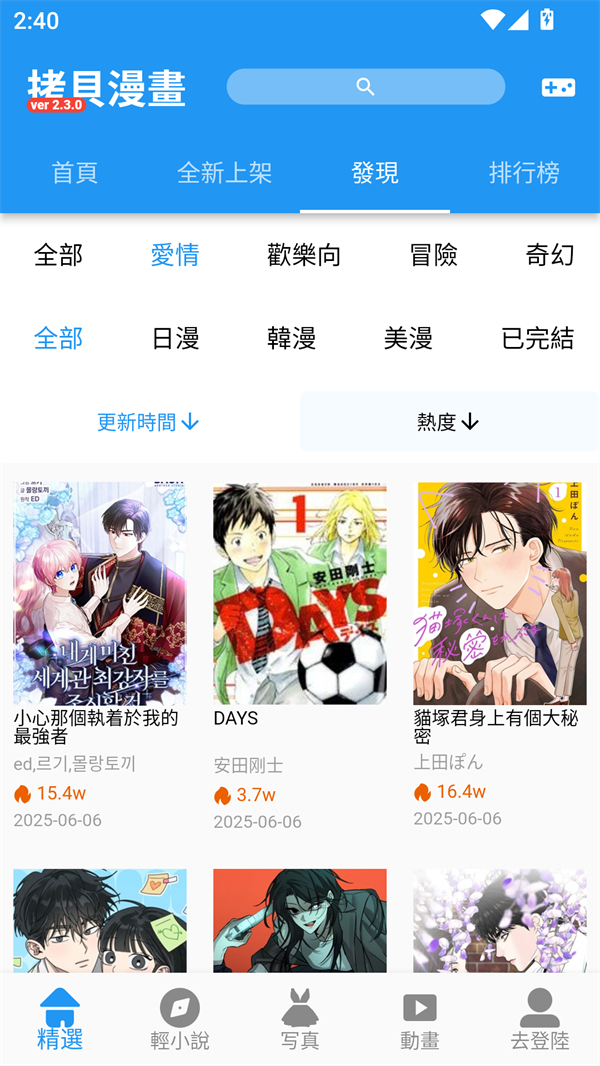Screen dimensions: 600x1066
Task: Select the 歡樂向 genre filter
Action: pyautogui.click(x=304, y=255)
